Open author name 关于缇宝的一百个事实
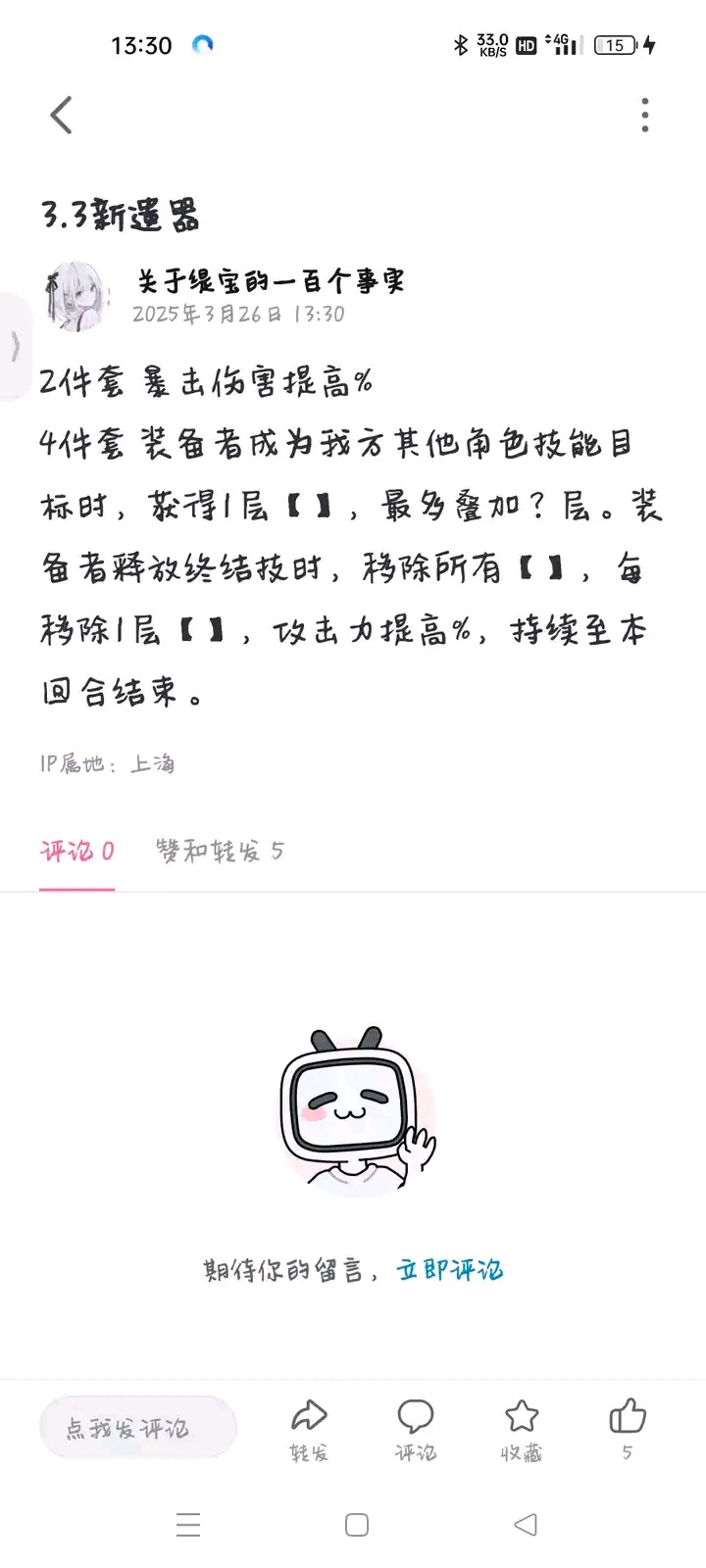This screenshot has width=706, height=1568. click(x=271, y=281)
